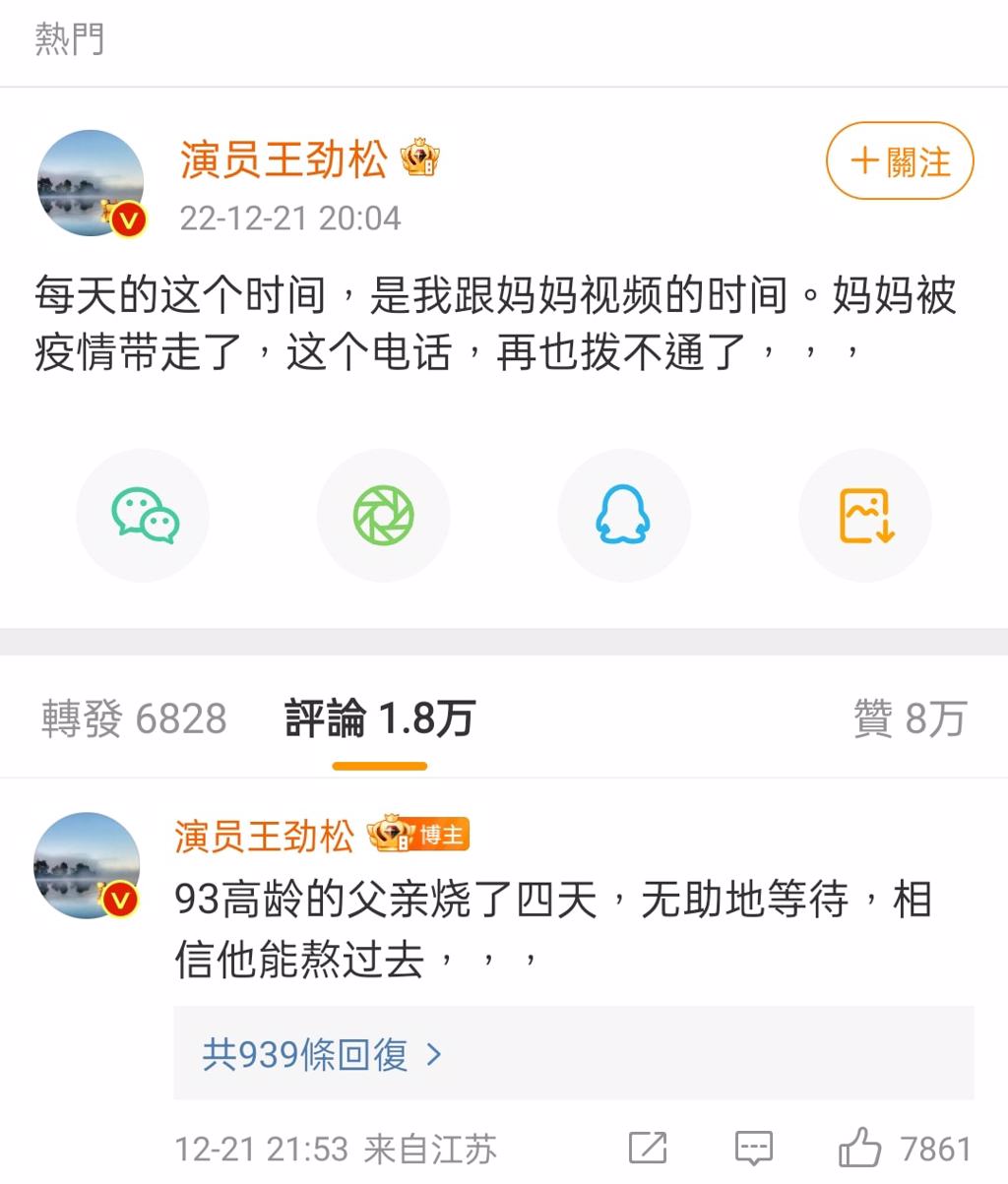
Task: Follow 演员王劲松 with the 關注 button
Action: 899,160
